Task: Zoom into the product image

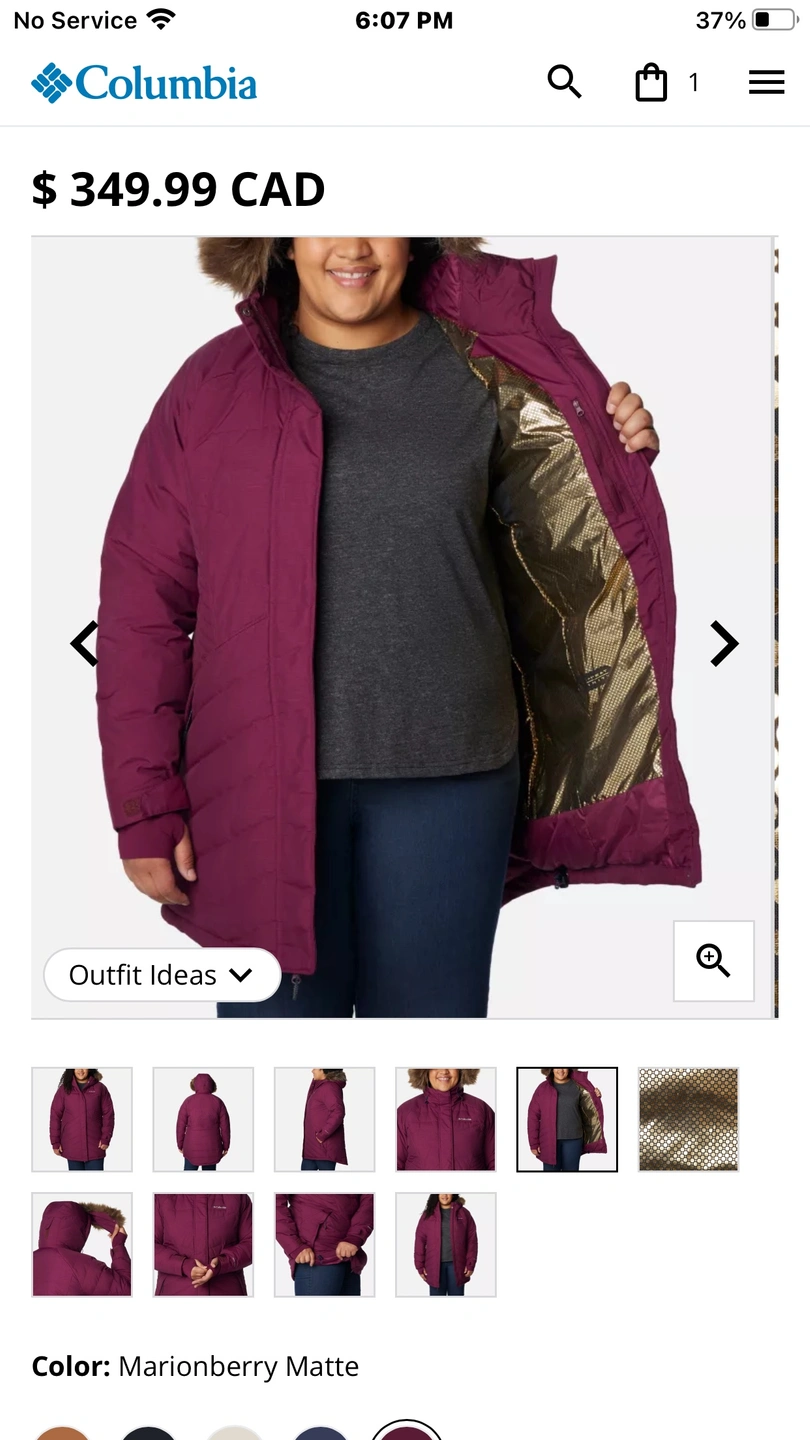Action: tap(713, 961)
